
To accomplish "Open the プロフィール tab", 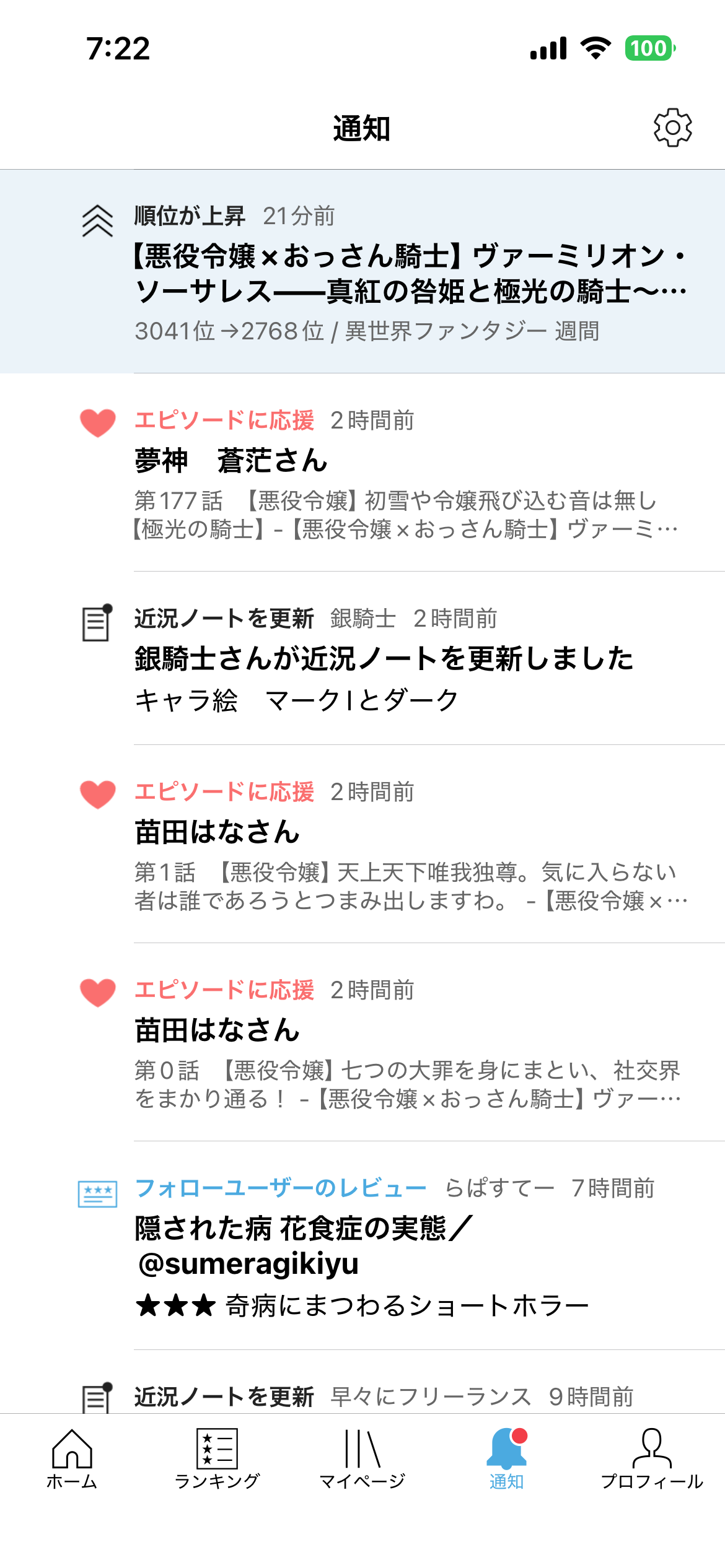I will tap(652, 1458).
